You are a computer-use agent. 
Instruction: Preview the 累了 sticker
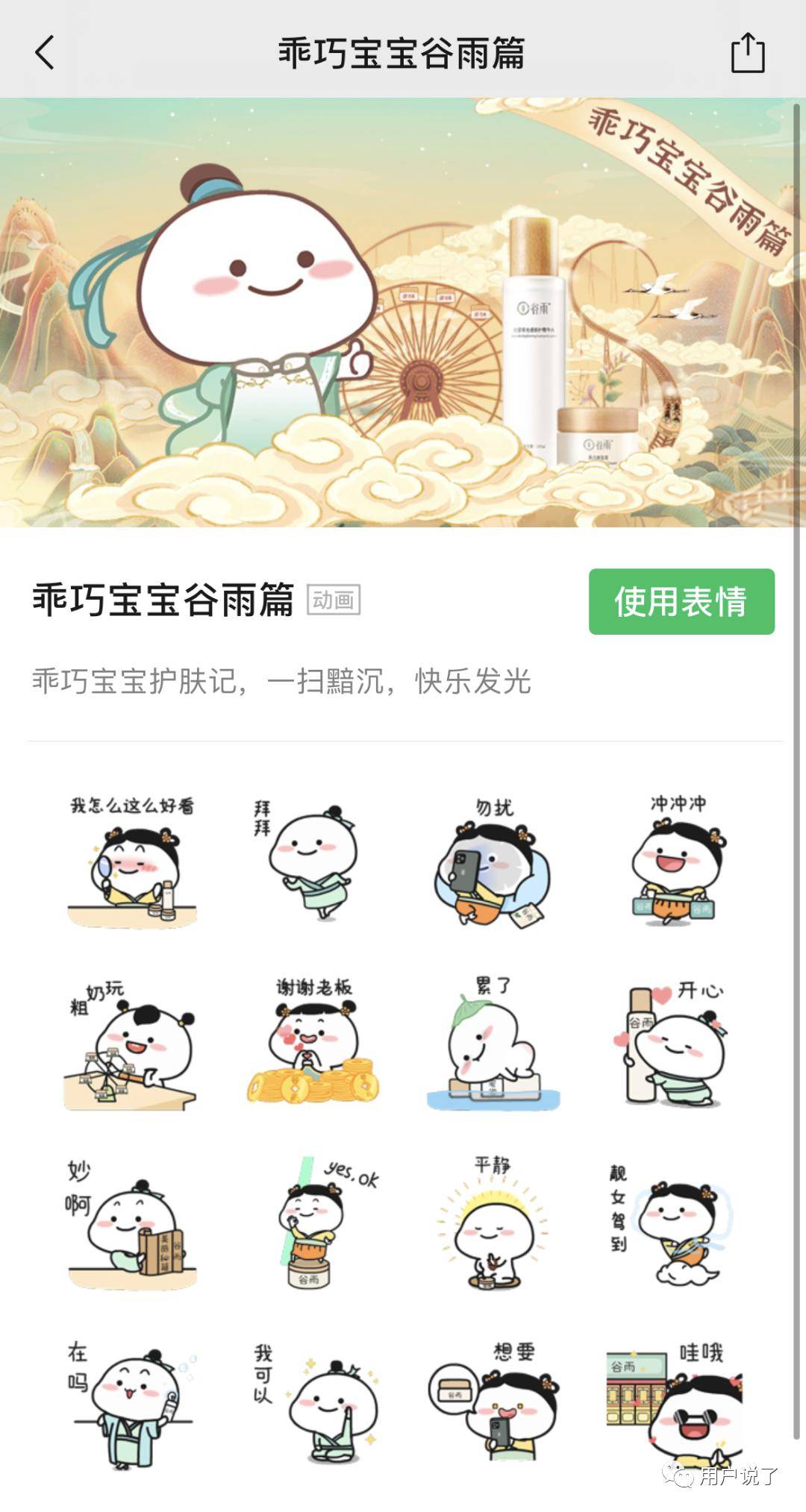[493, 1044]
